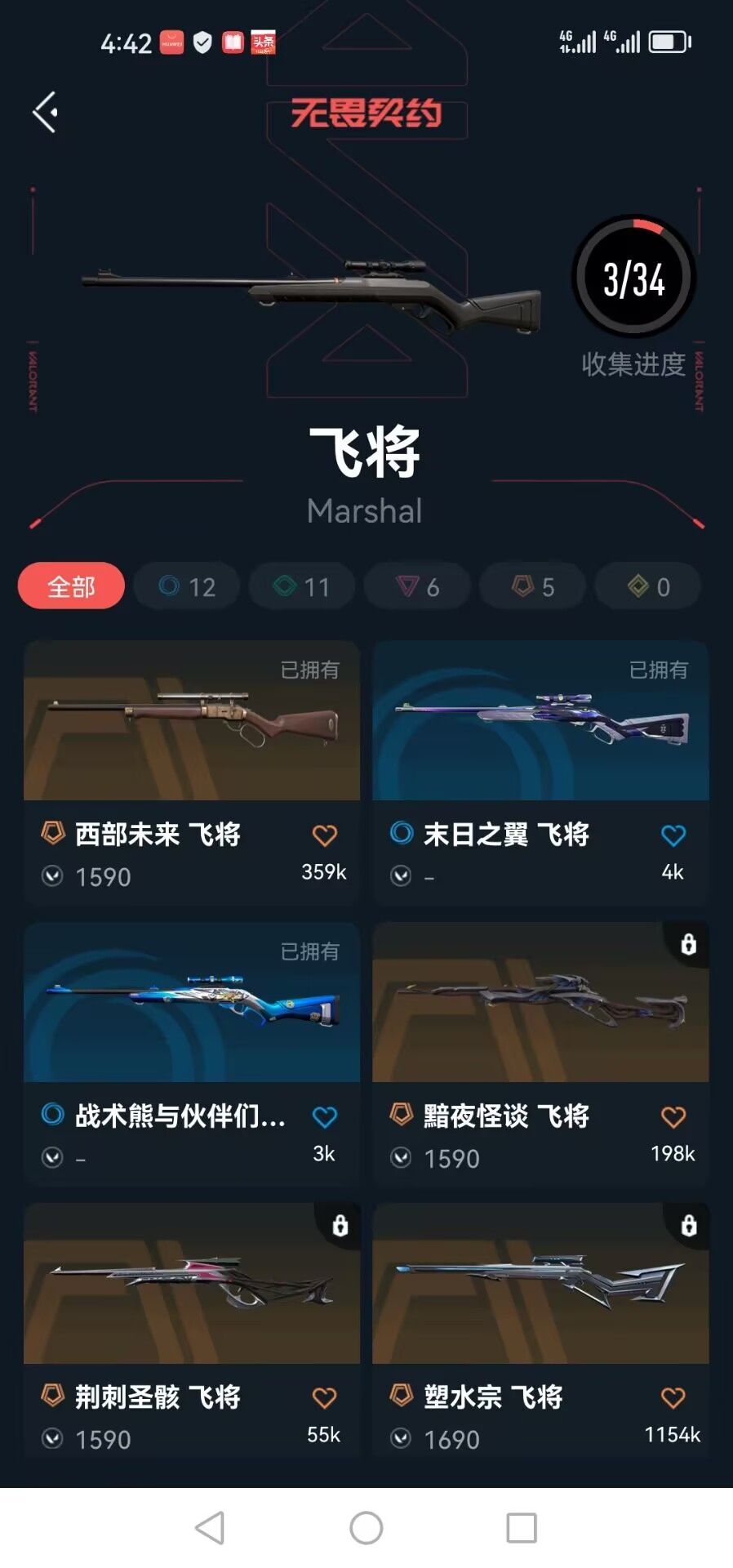Go back using the top-left arrow

click(46, 112)
